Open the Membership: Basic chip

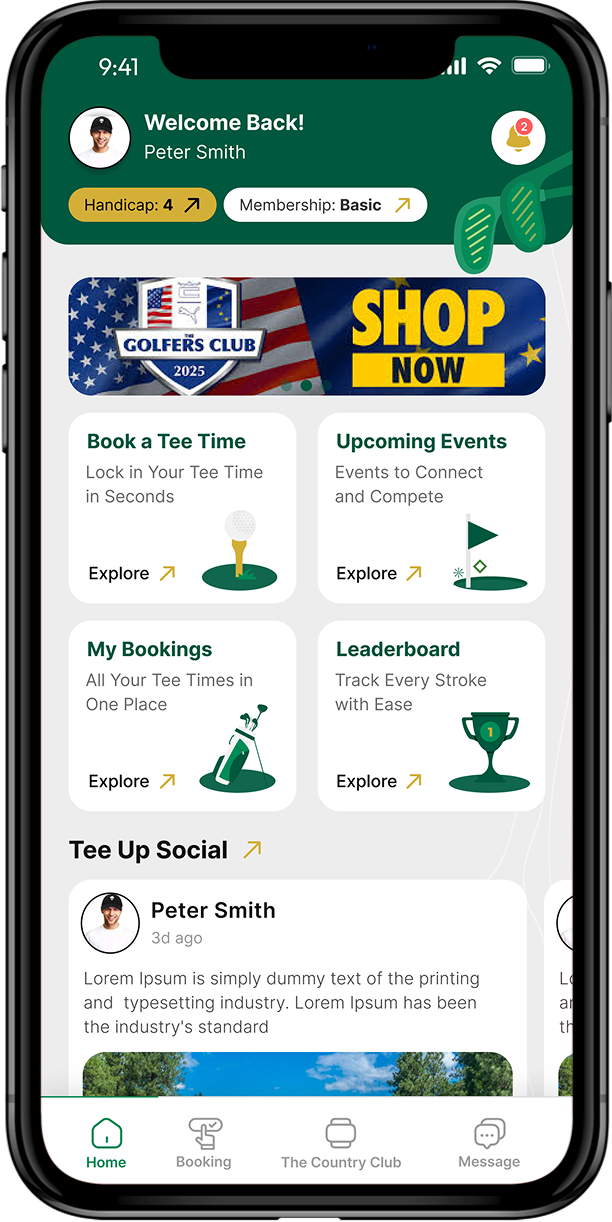tap(325, 205)
